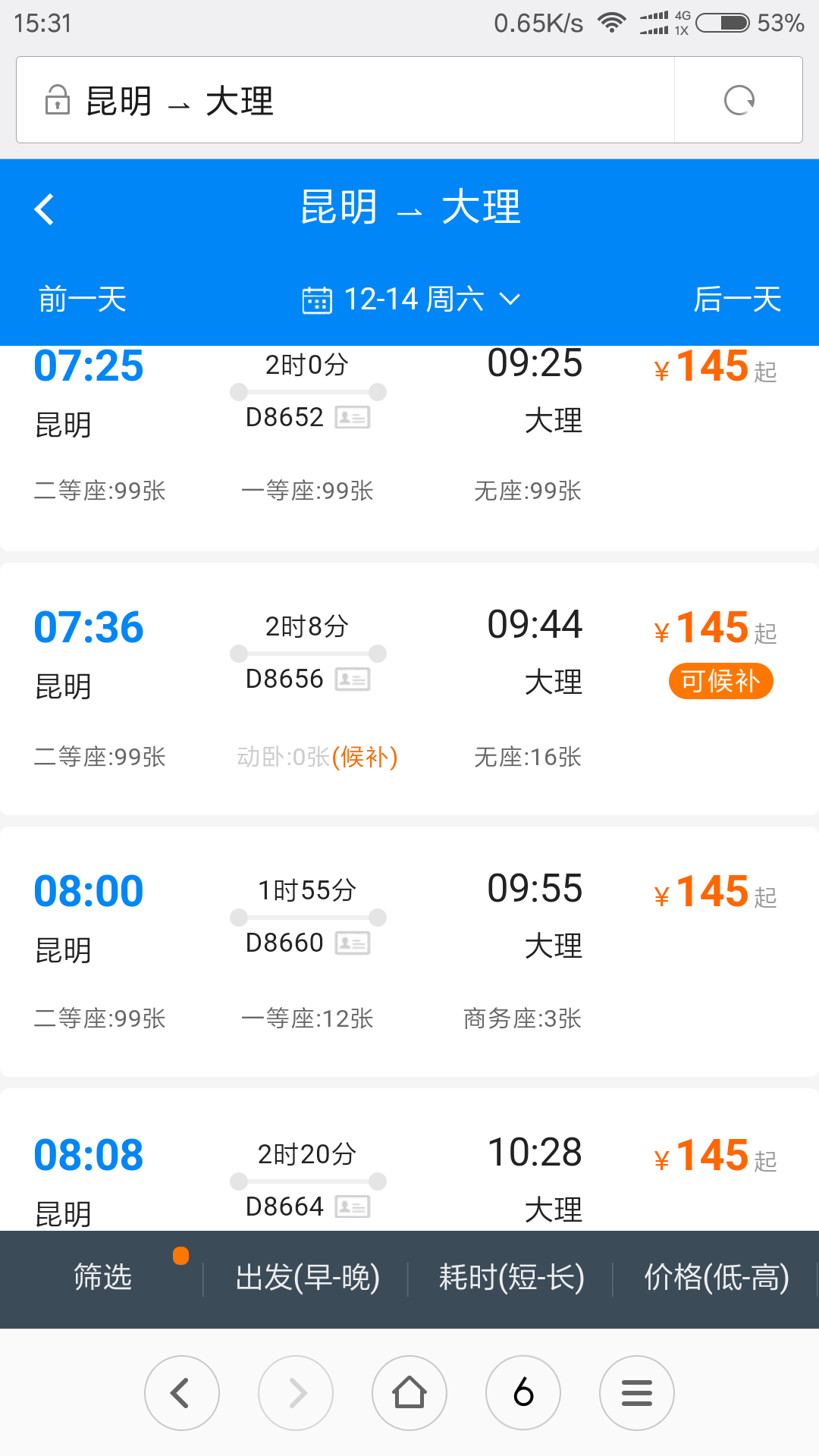Open the tab switcher showing 6

point(523,1393)
